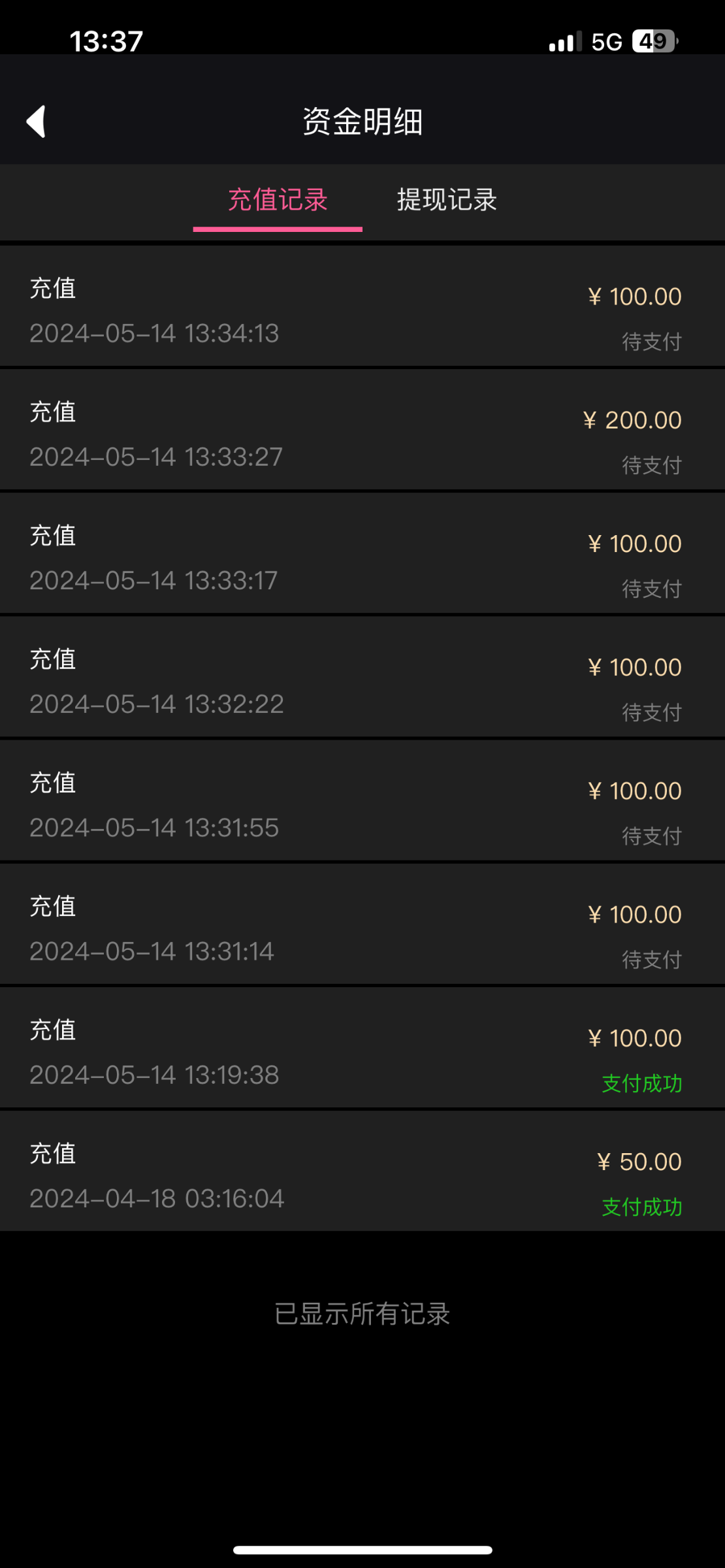Tap the 资金明细 page title
The image size is (725, 1568).
point(362,121)
